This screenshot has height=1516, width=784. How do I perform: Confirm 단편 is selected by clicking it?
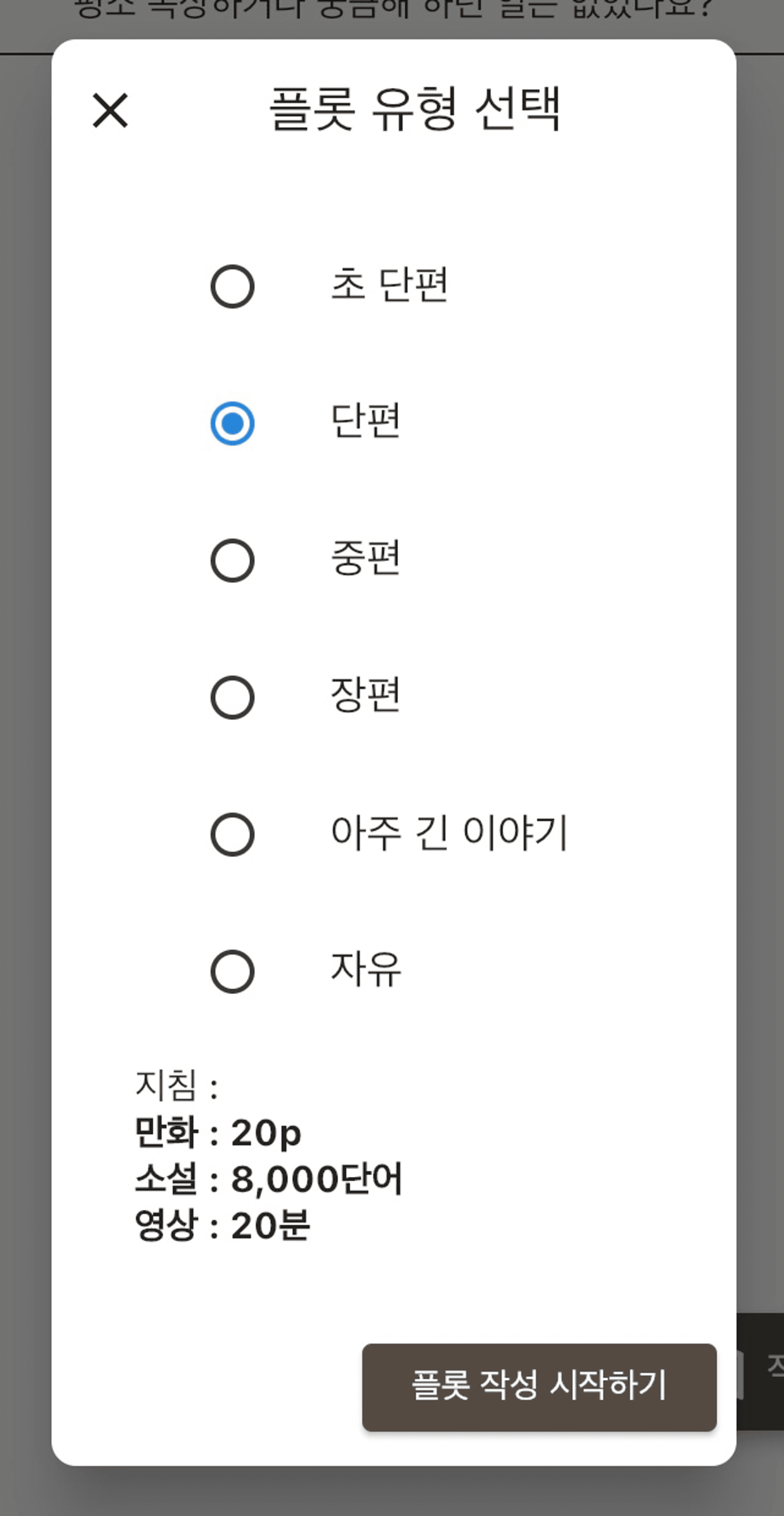(x=232, y=423)
